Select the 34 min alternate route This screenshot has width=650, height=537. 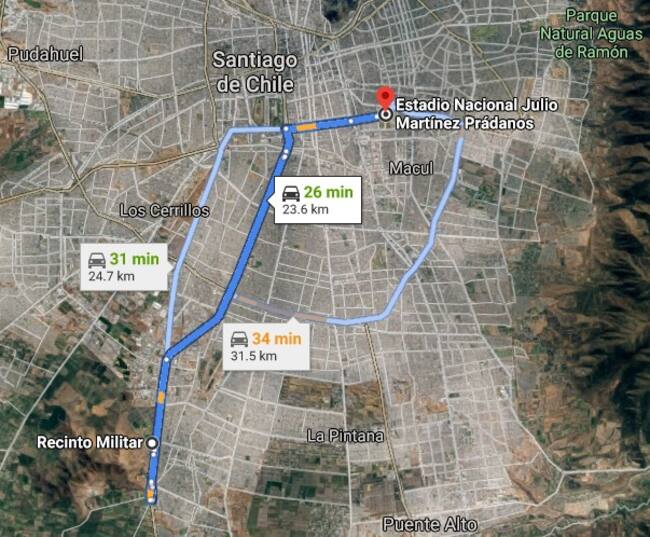point(265,346)
